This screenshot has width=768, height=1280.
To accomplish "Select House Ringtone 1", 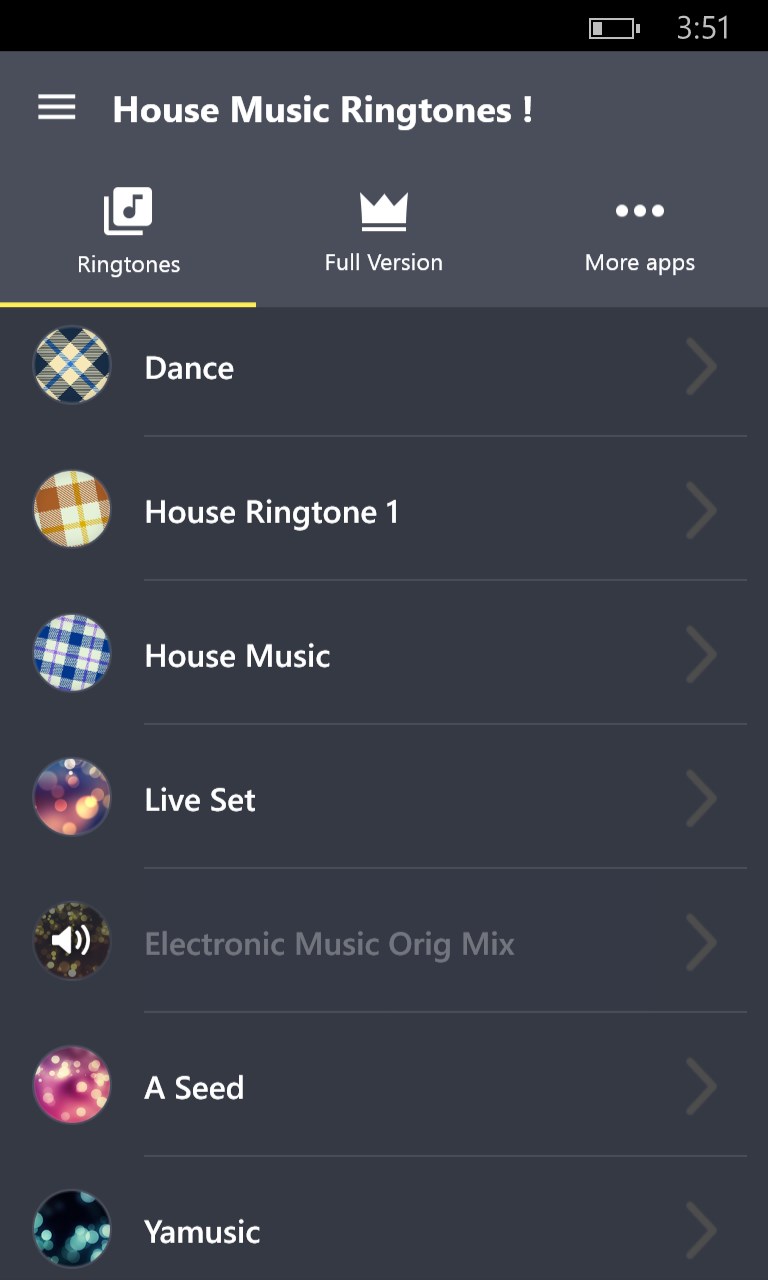I will pos(384,511).
